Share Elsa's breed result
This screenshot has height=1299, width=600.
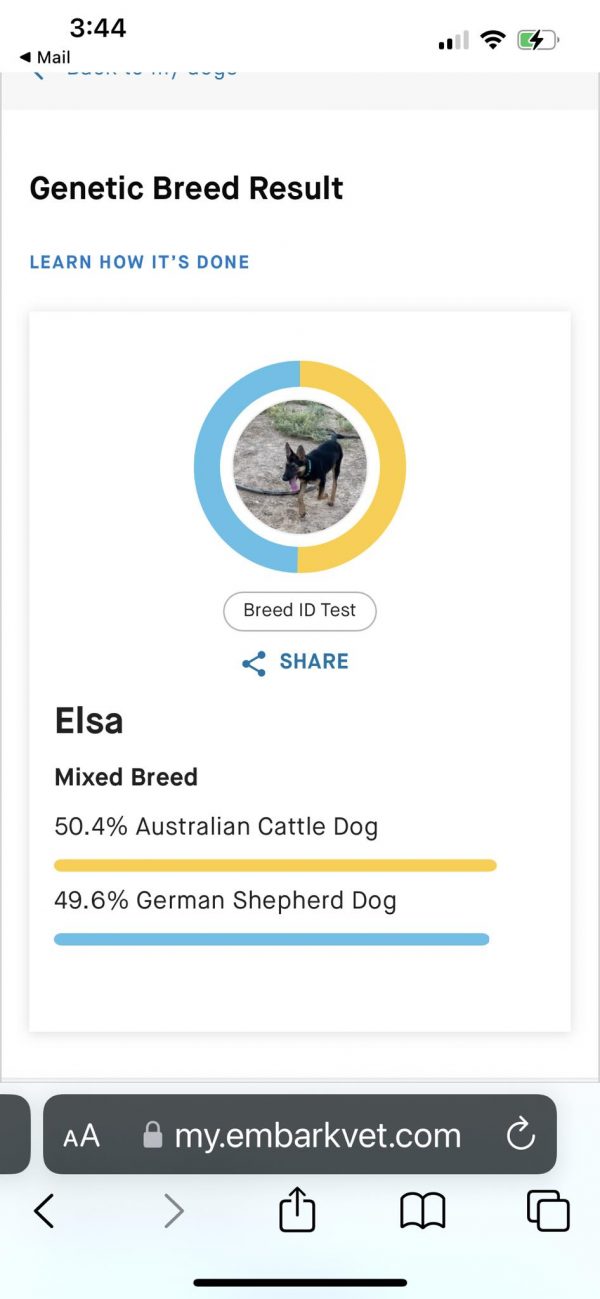(296, 662)
